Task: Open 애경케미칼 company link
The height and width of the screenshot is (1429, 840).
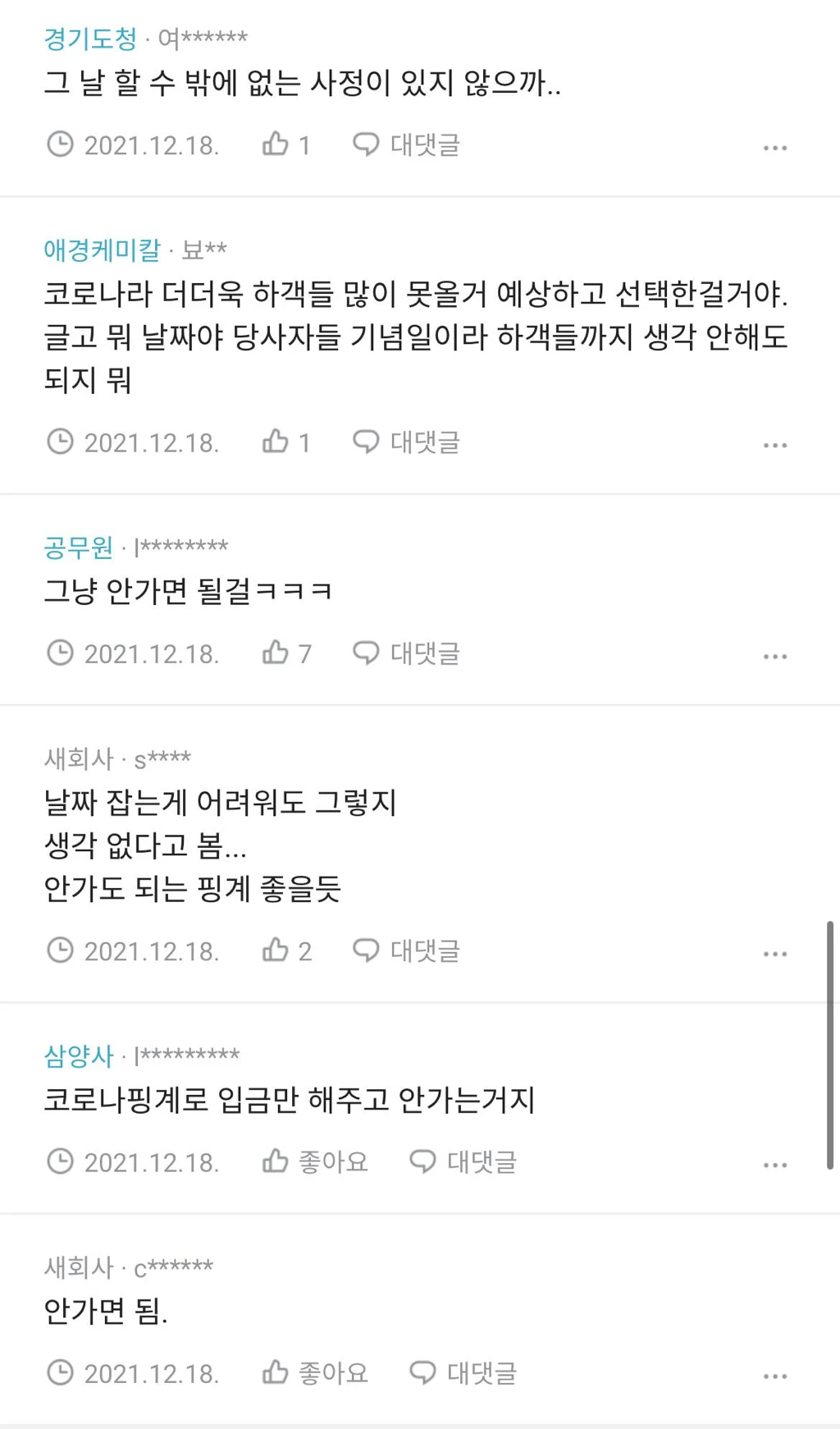Action: coord(102,250)
